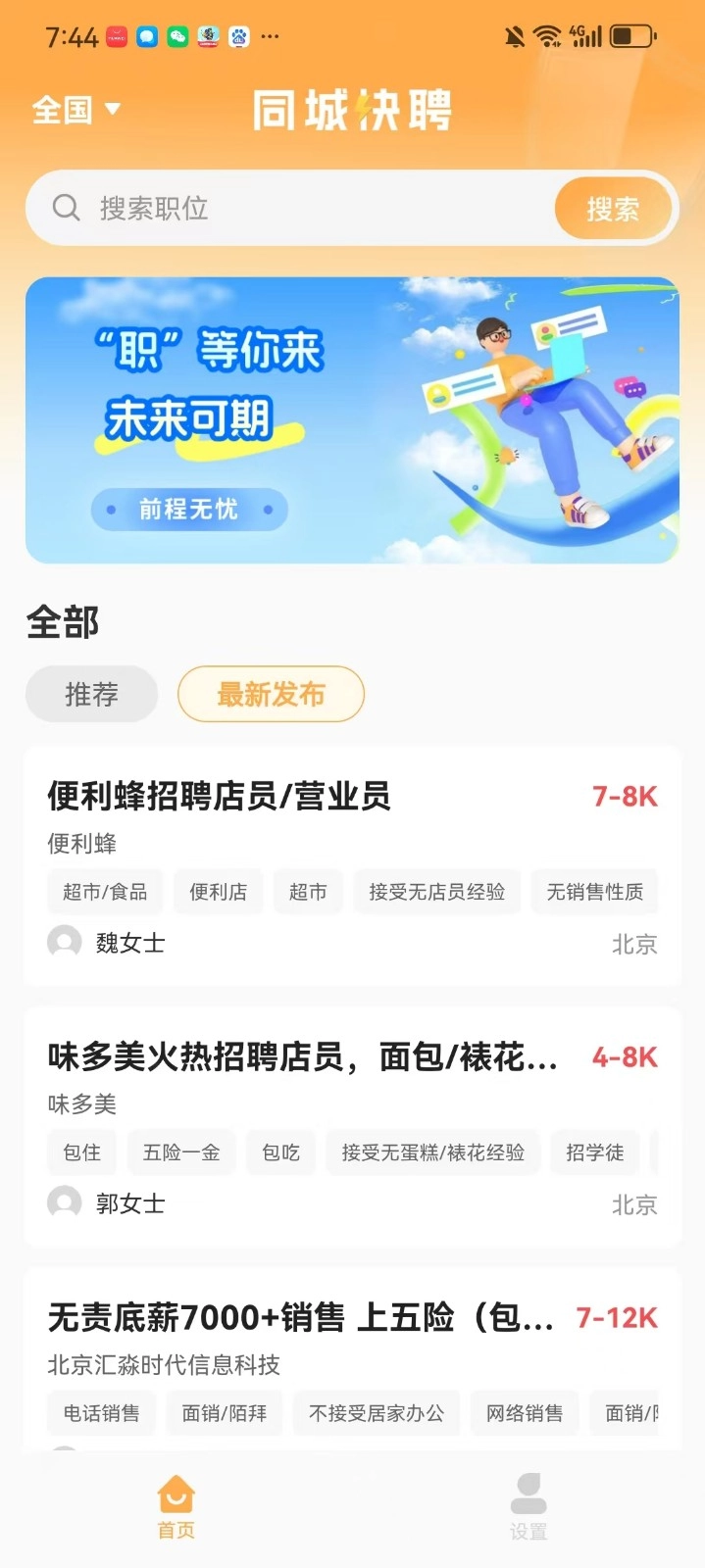Tap the orange 搜索 button
The image size is (705, 1568).
point(613,208)
